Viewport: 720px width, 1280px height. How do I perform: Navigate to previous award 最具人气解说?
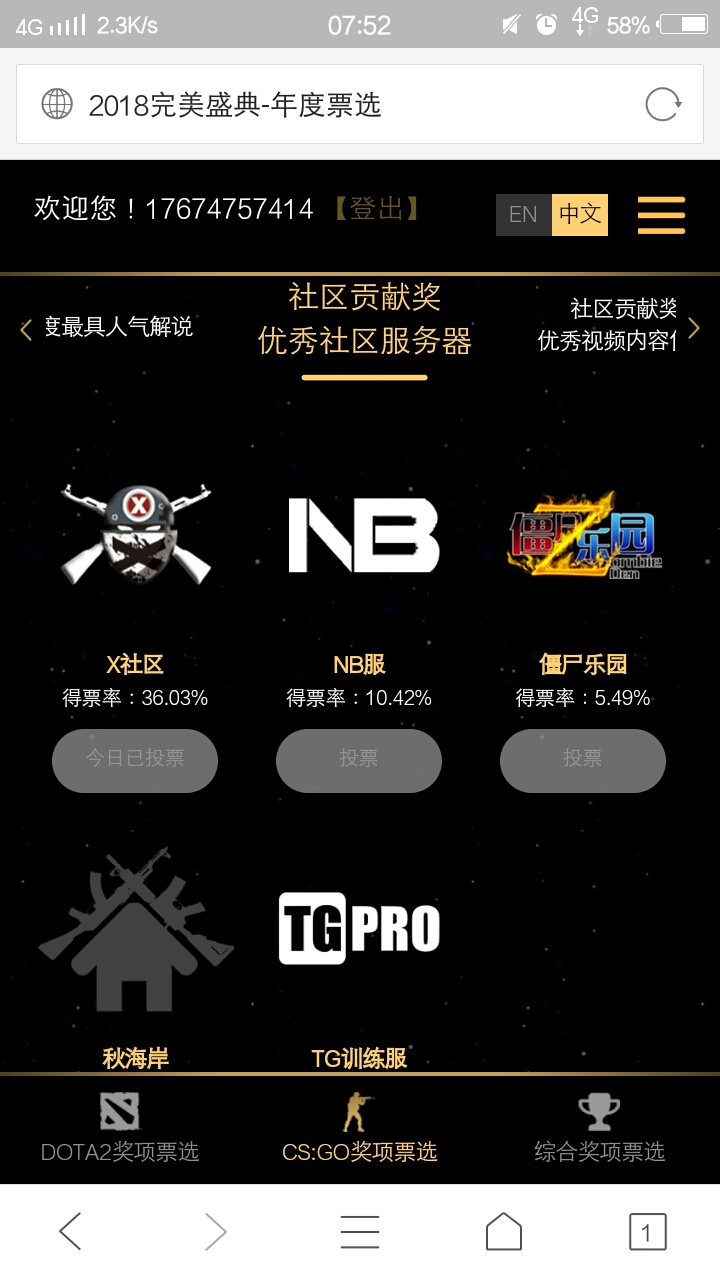pyautogui.click(x=25, y=327)
